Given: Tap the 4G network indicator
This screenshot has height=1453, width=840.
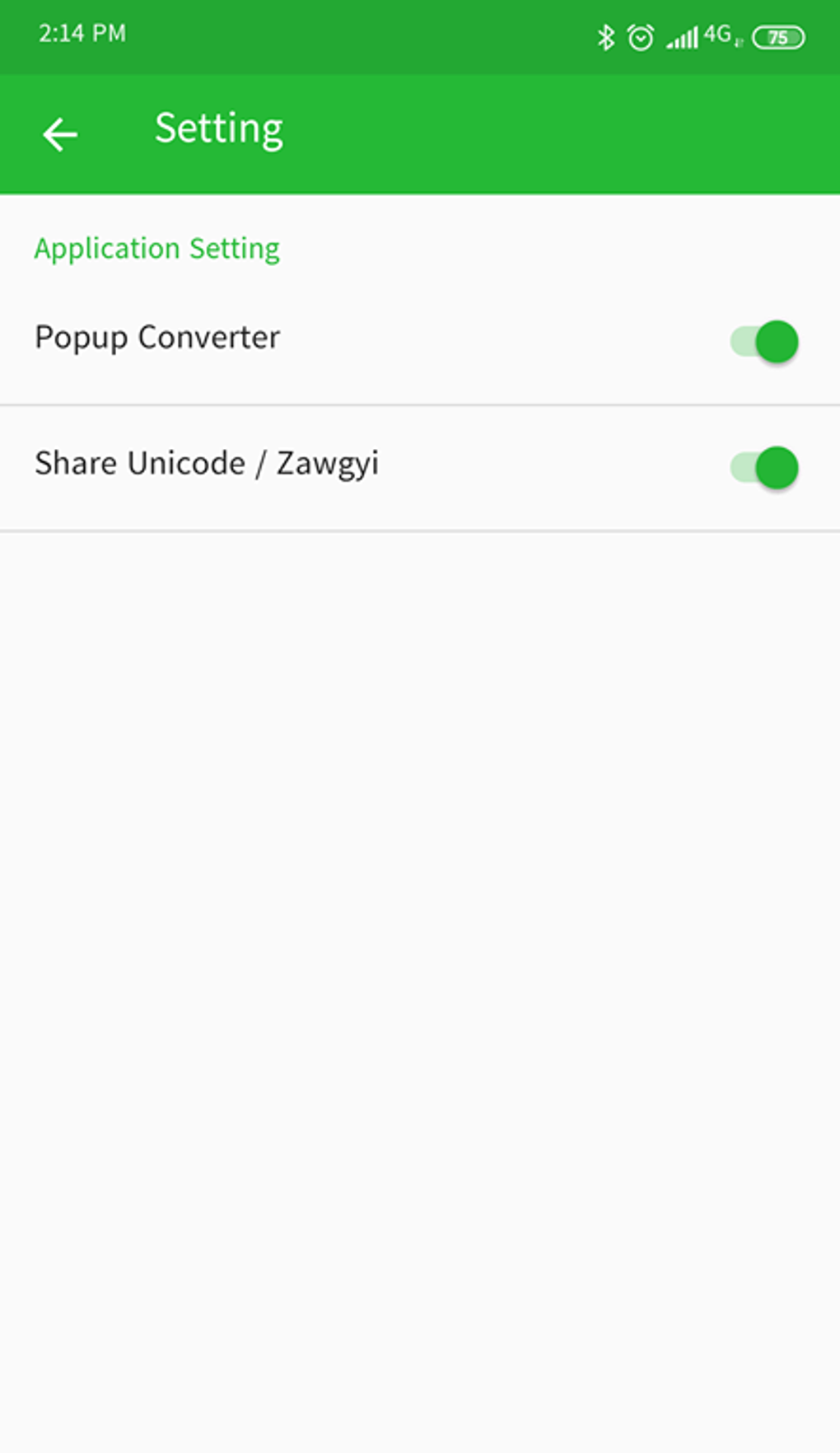Looking at the screenshot, I should point(718,35).
